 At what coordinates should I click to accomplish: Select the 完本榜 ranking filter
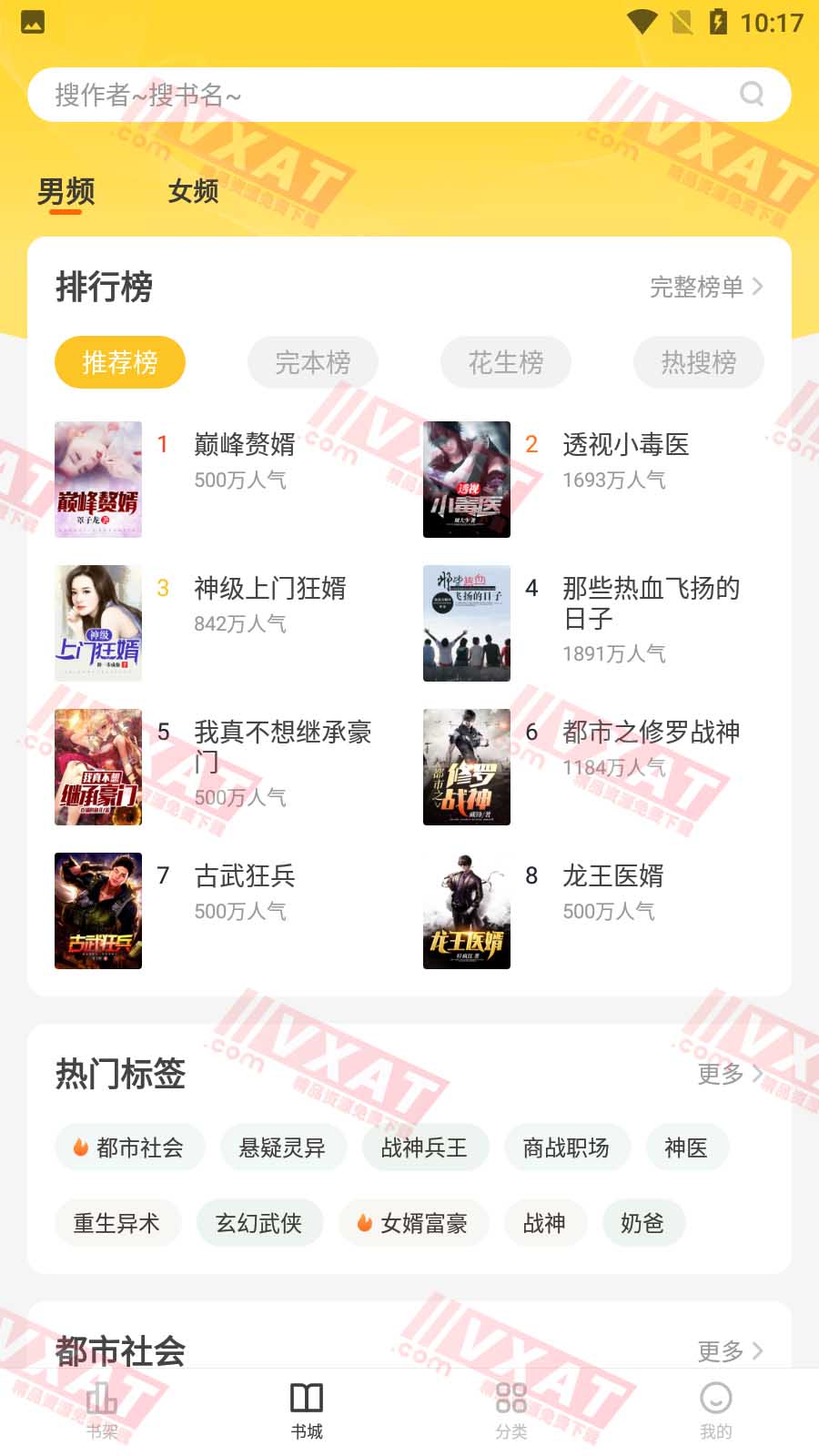tap(312, 361)
